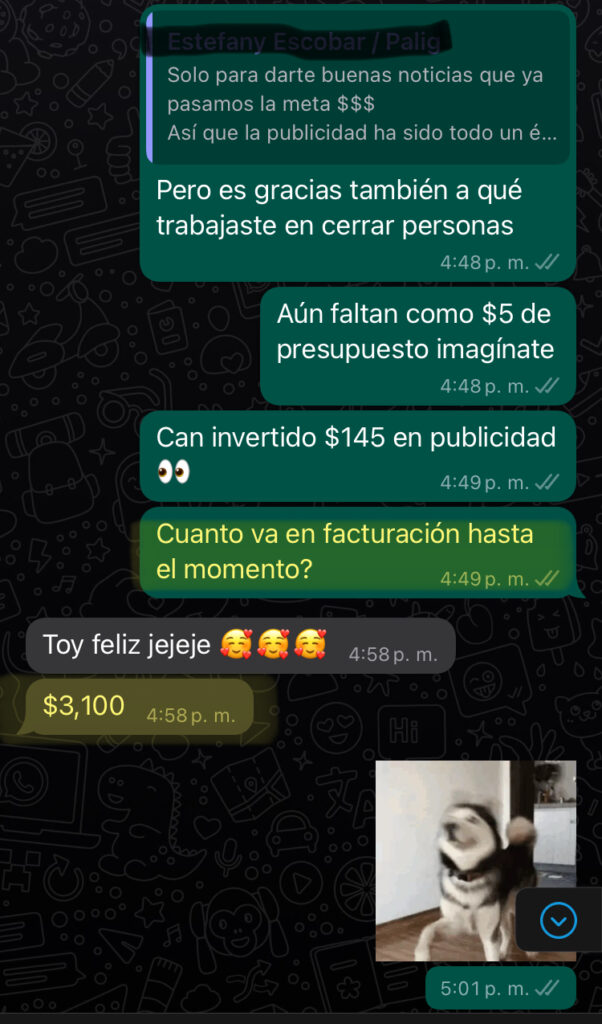
Task: Open the dancing husky GIF
Action: pos(461,861)
